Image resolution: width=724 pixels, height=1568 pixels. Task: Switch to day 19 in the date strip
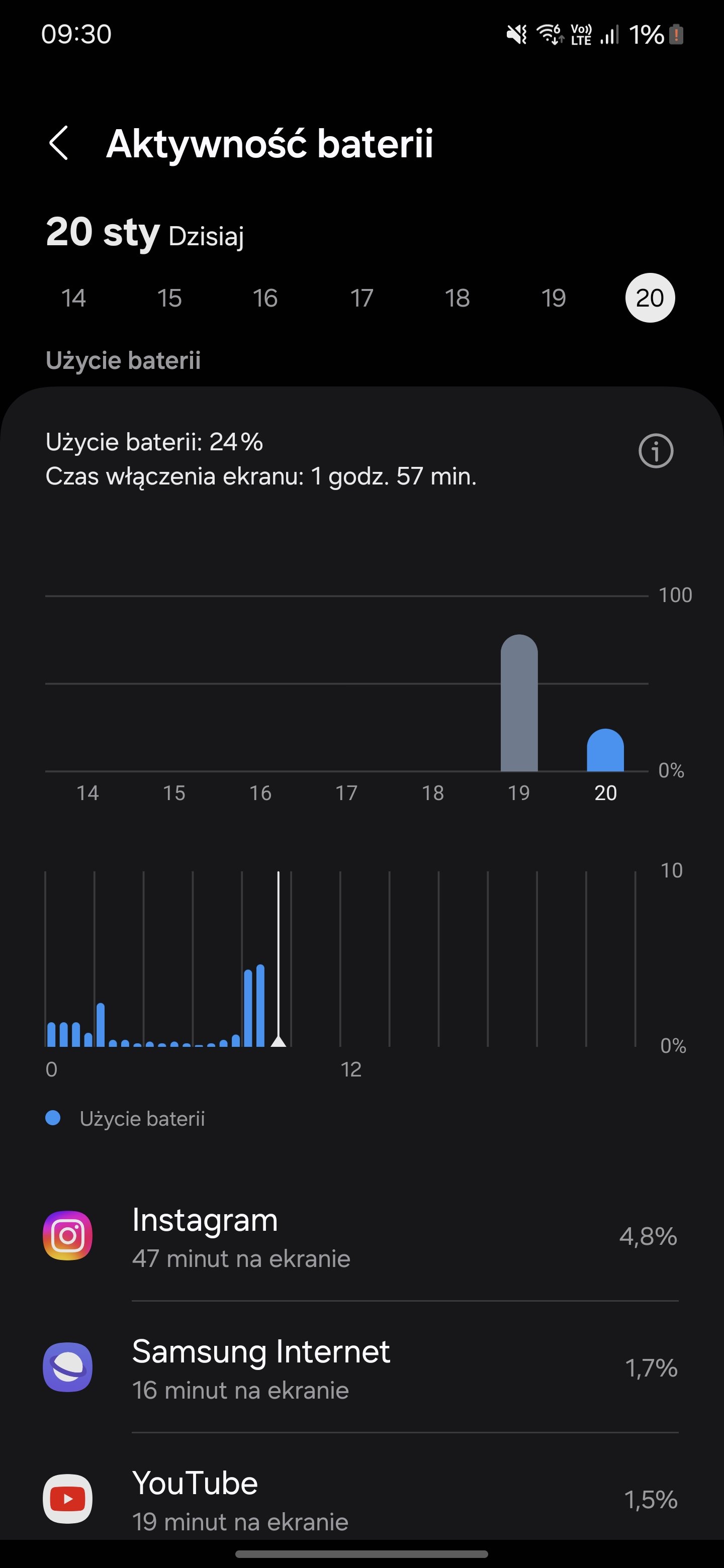click(554, 298)
